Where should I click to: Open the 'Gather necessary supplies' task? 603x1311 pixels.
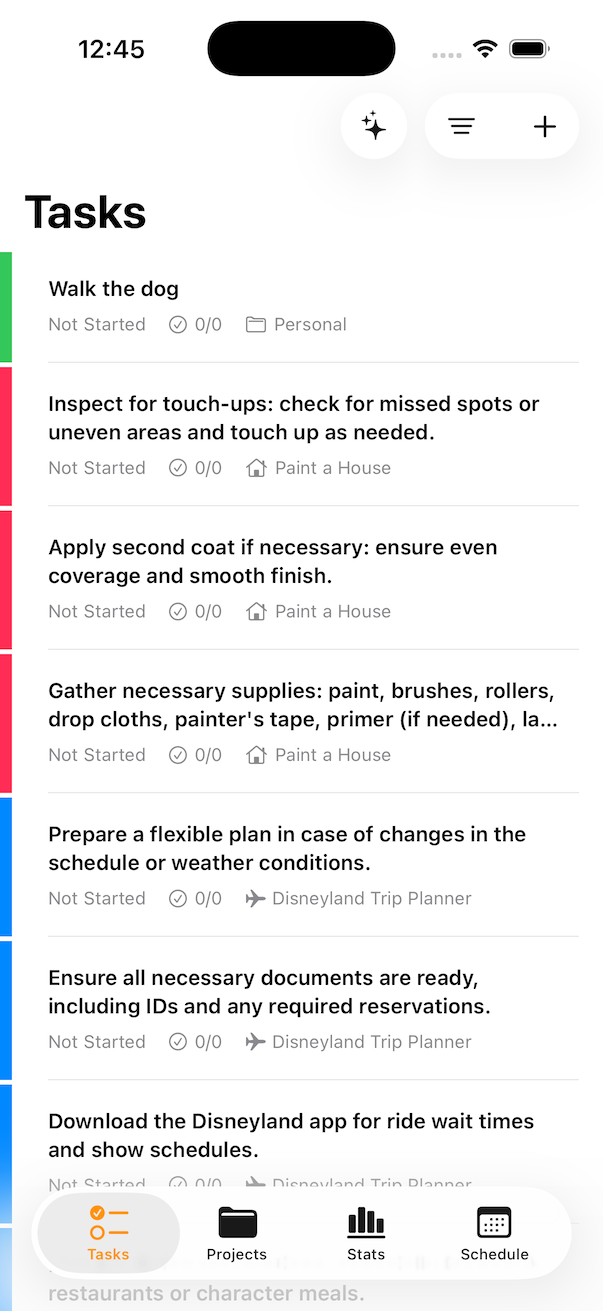click(x=300, y=721)
